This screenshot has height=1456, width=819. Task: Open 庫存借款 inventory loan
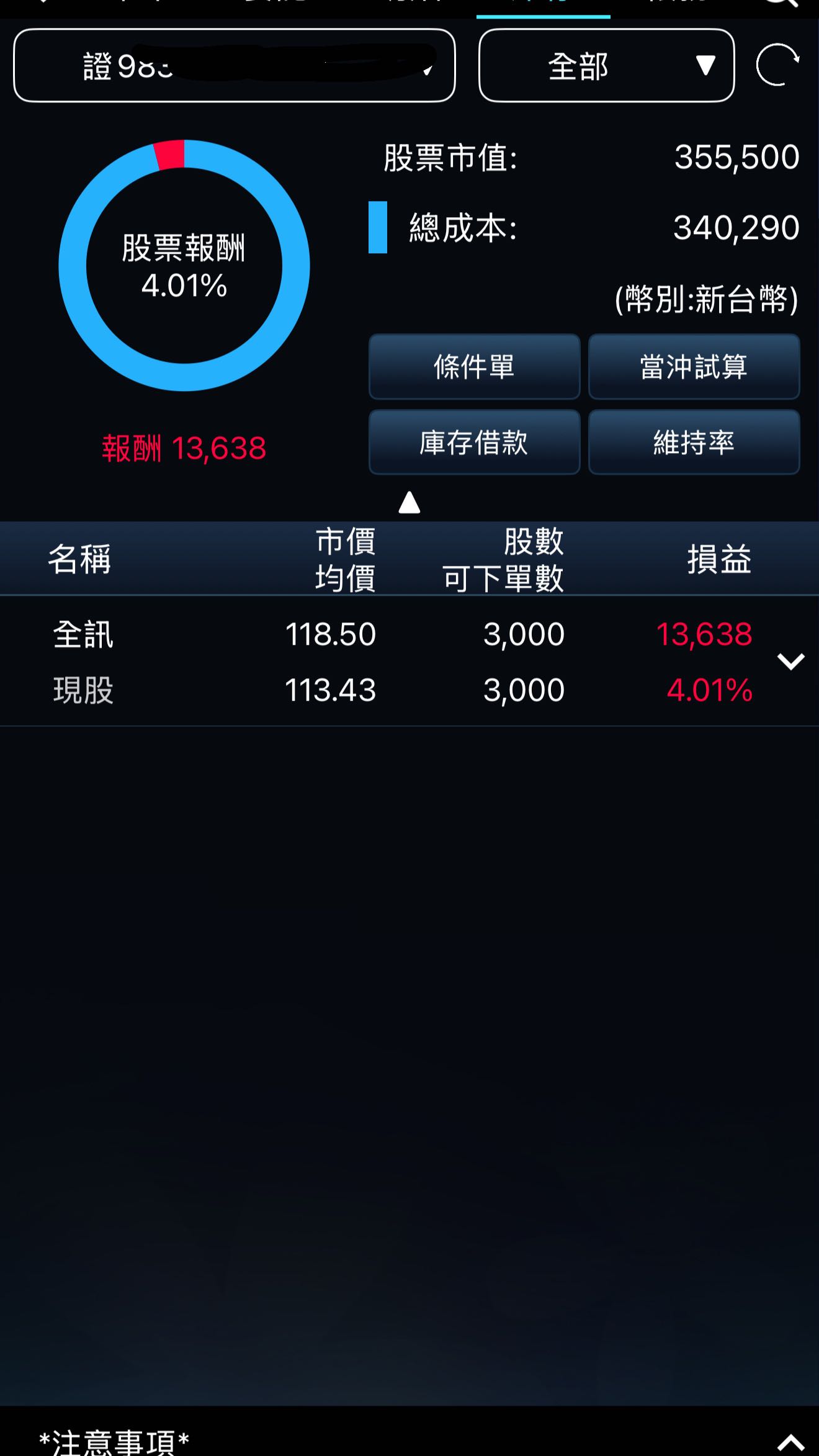click(474, 443)
